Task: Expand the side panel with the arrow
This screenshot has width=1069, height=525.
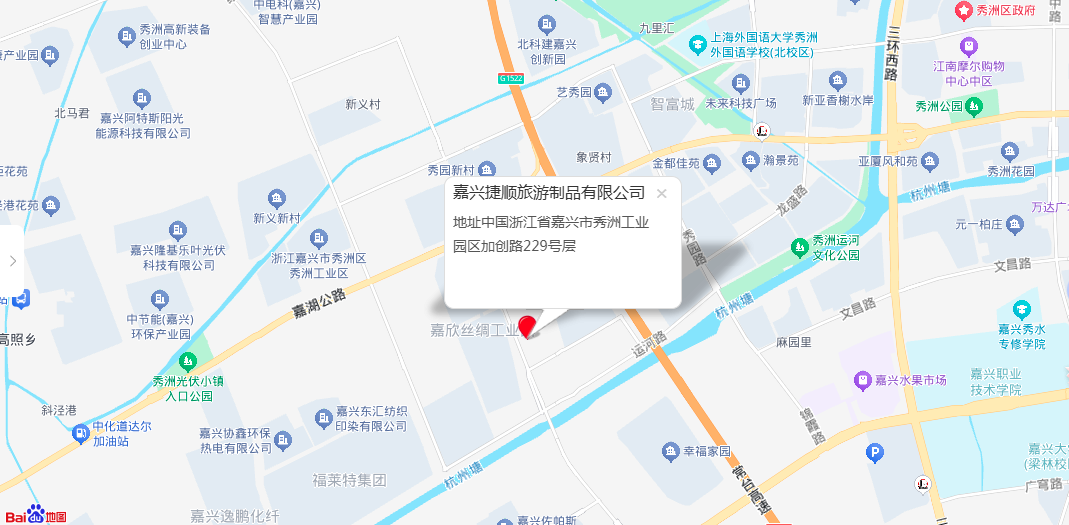Action: pos(12,260)
